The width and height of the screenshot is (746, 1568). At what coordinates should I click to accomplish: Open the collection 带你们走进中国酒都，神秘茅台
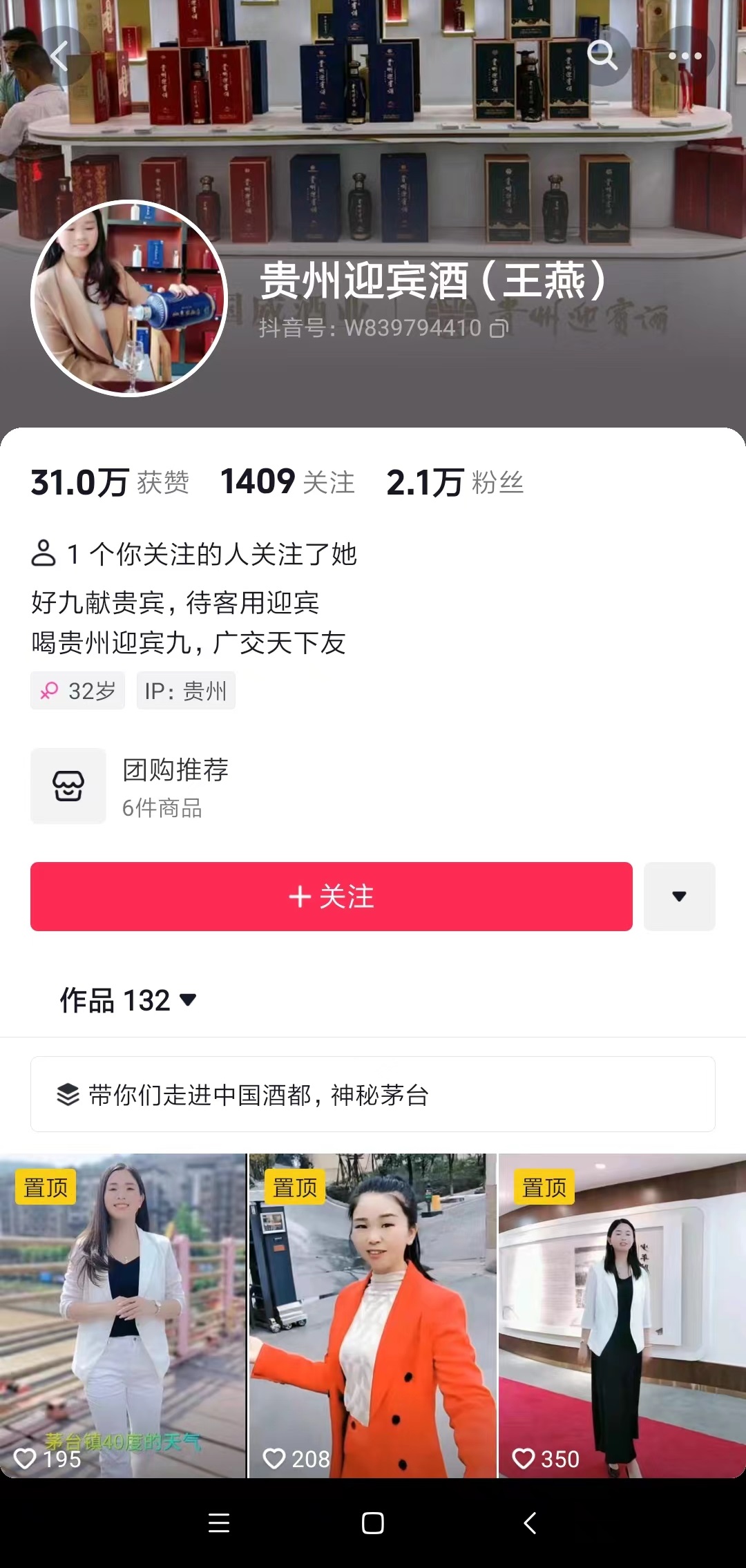373,1094
